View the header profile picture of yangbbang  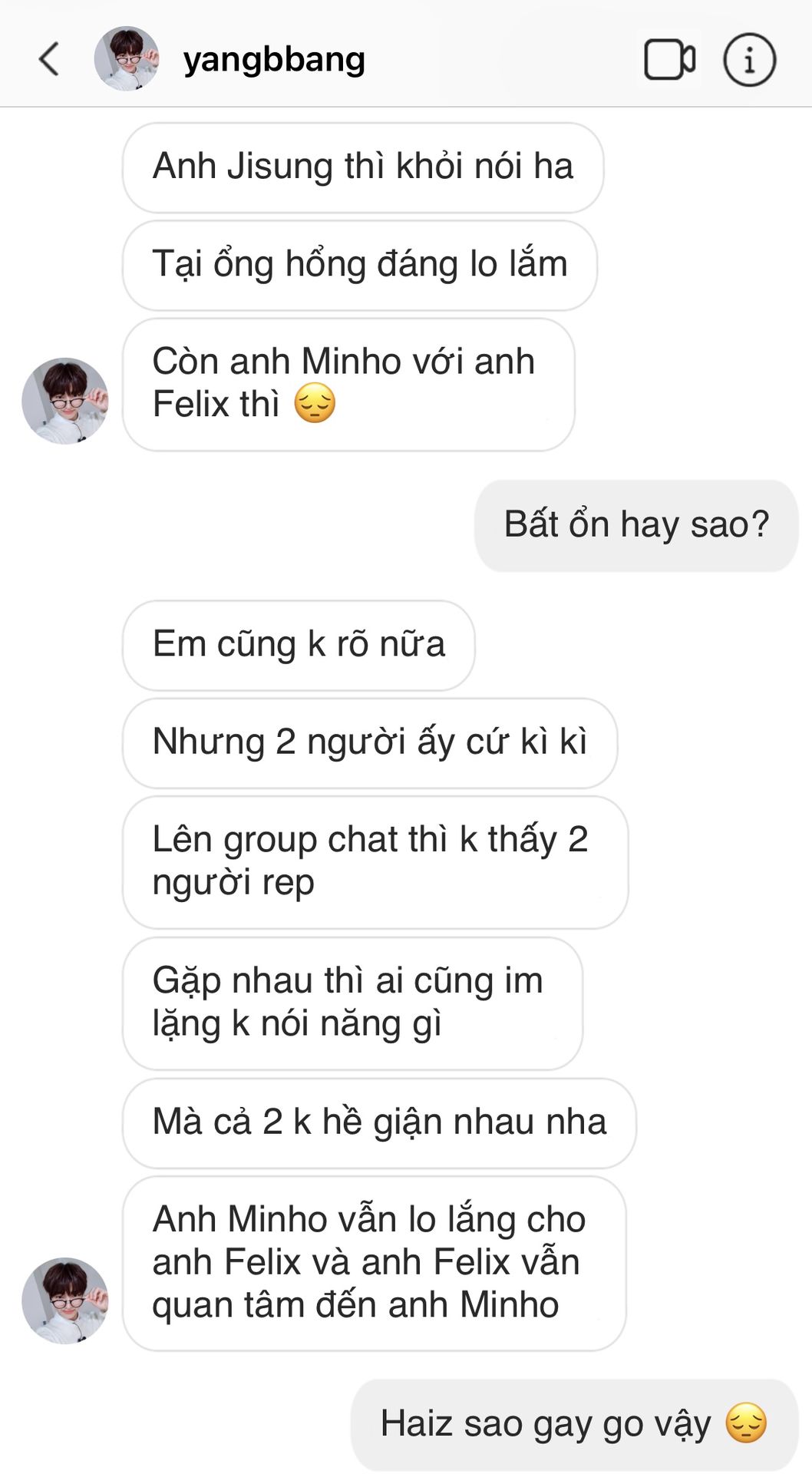click(127, 59)
